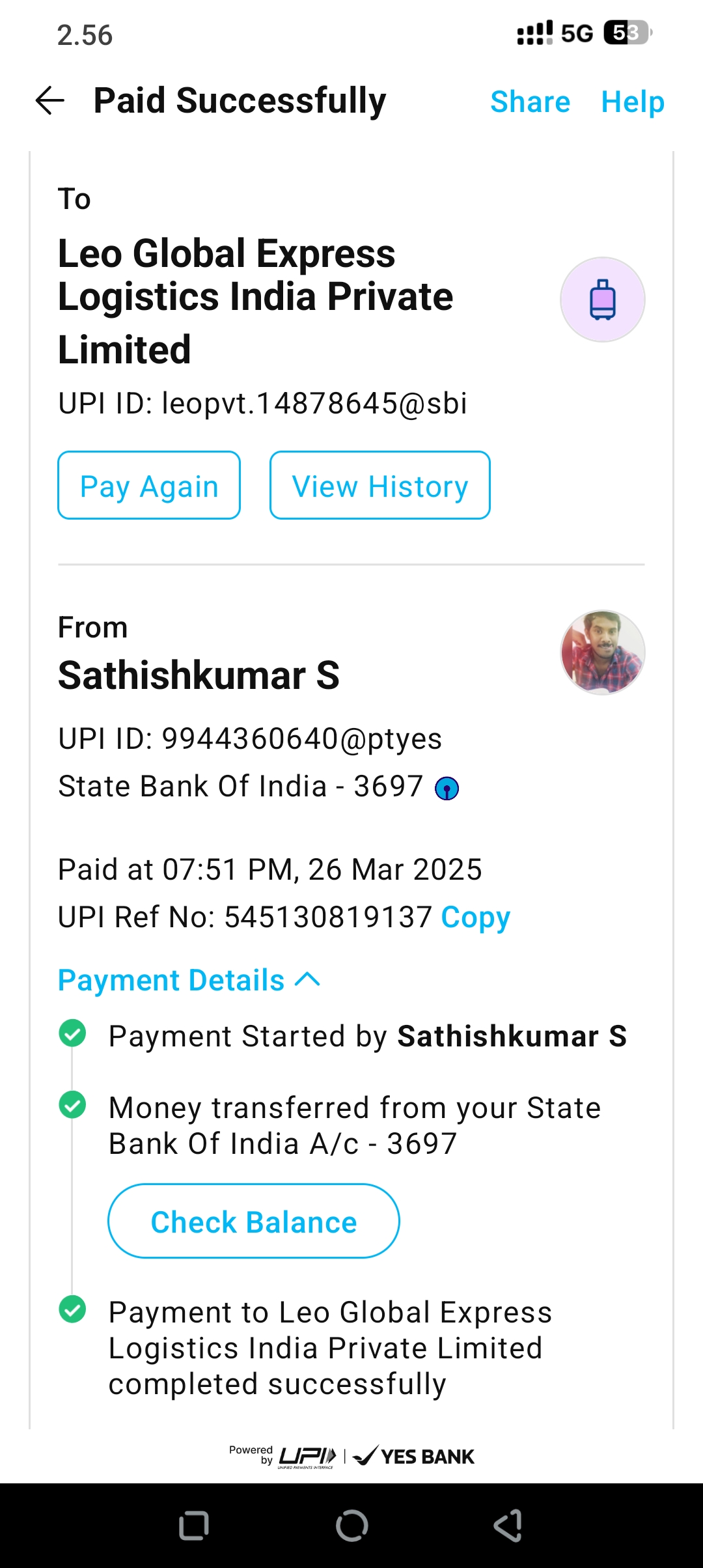Share this payment receipt

[530, 102]
